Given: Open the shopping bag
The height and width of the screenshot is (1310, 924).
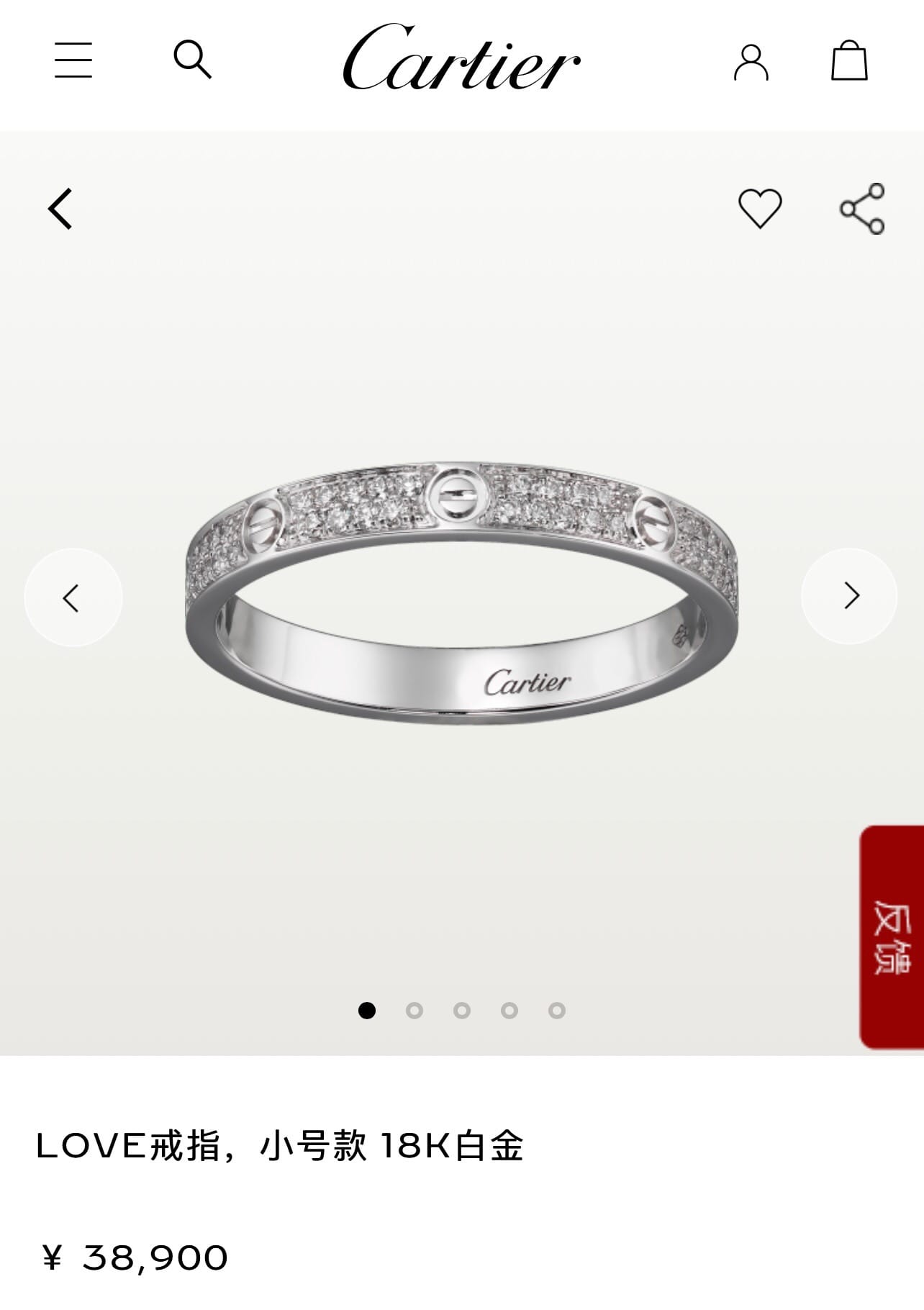Looking at the screenshot, I should (849, 60).
